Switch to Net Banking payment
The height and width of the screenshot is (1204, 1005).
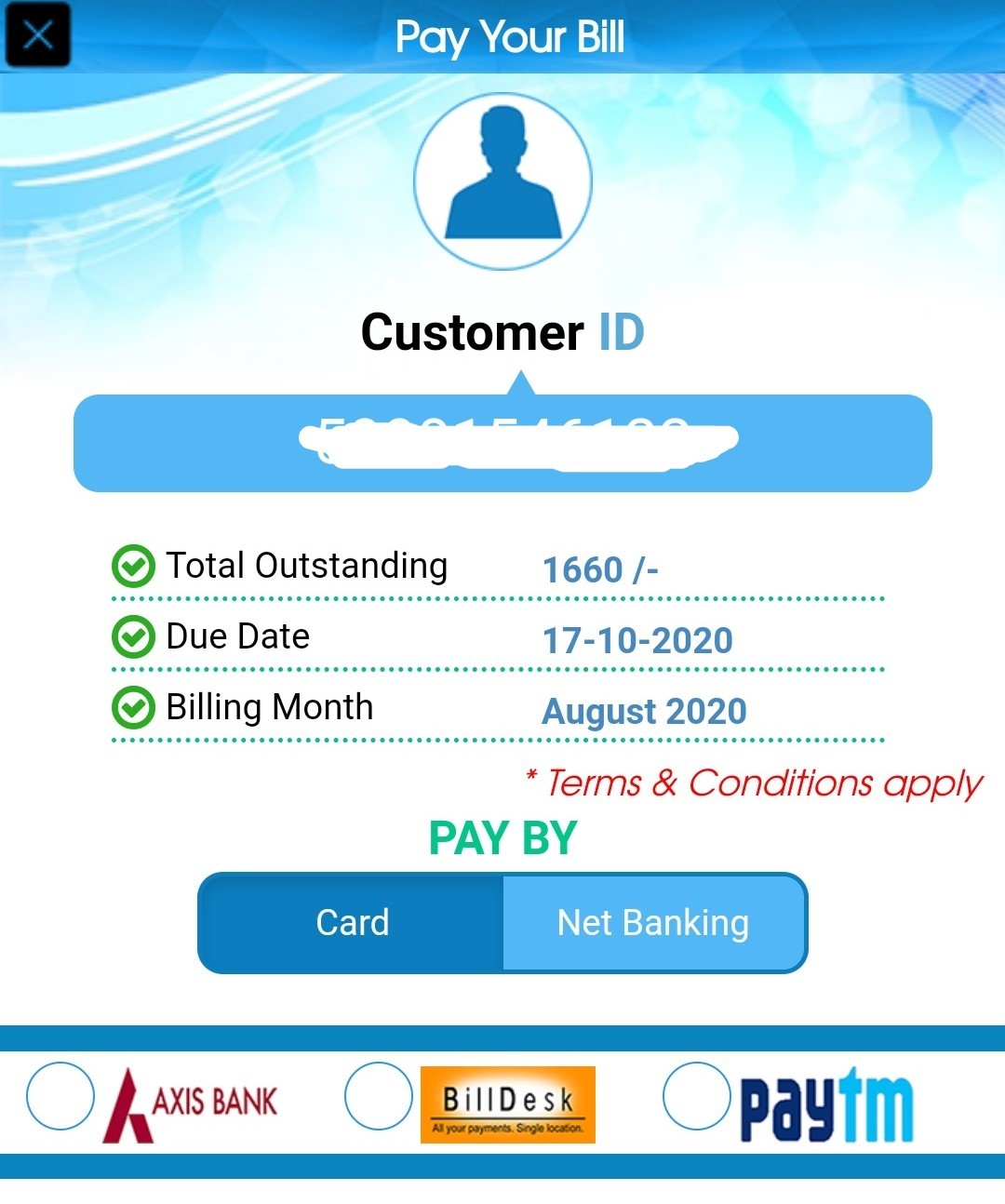click(653, 923)
